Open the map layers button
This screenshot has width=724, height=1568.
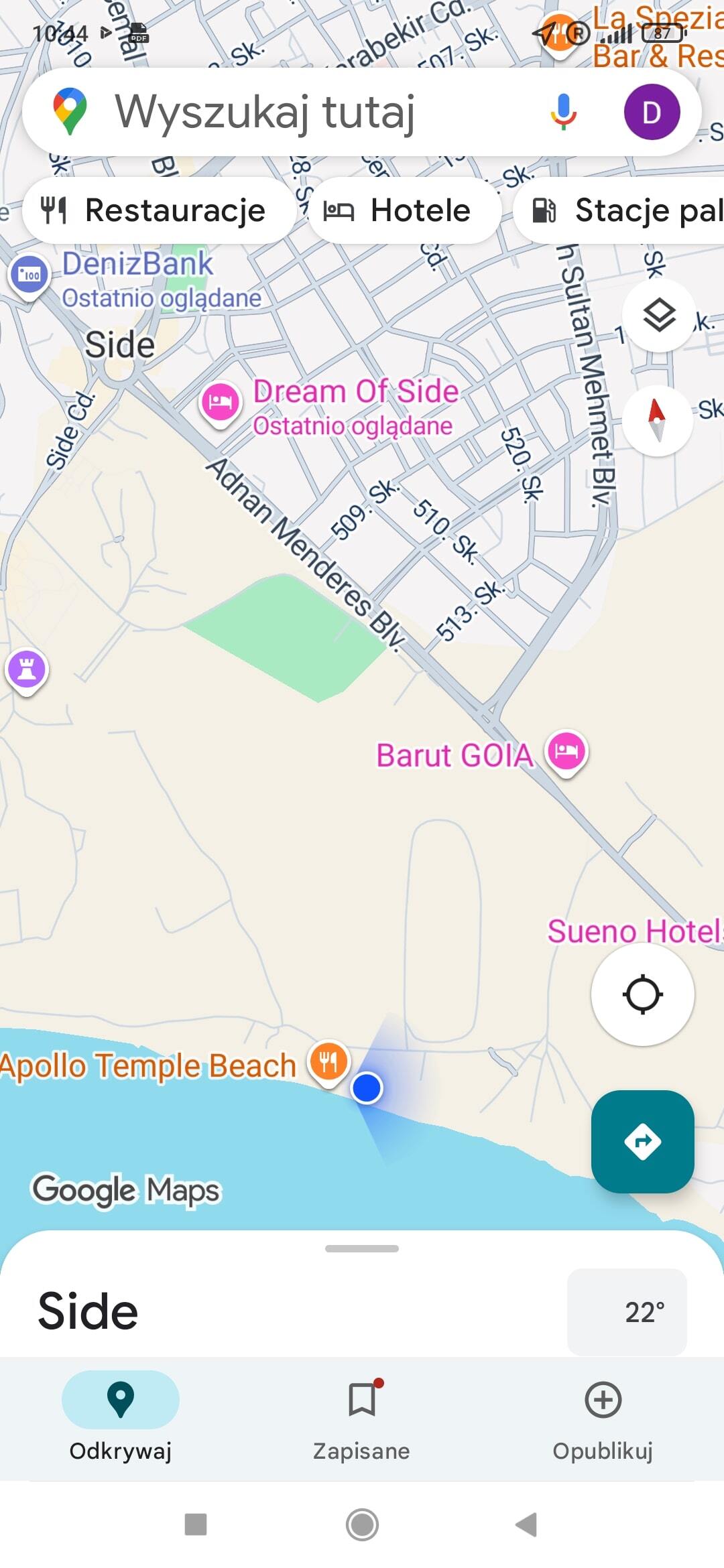659,315
